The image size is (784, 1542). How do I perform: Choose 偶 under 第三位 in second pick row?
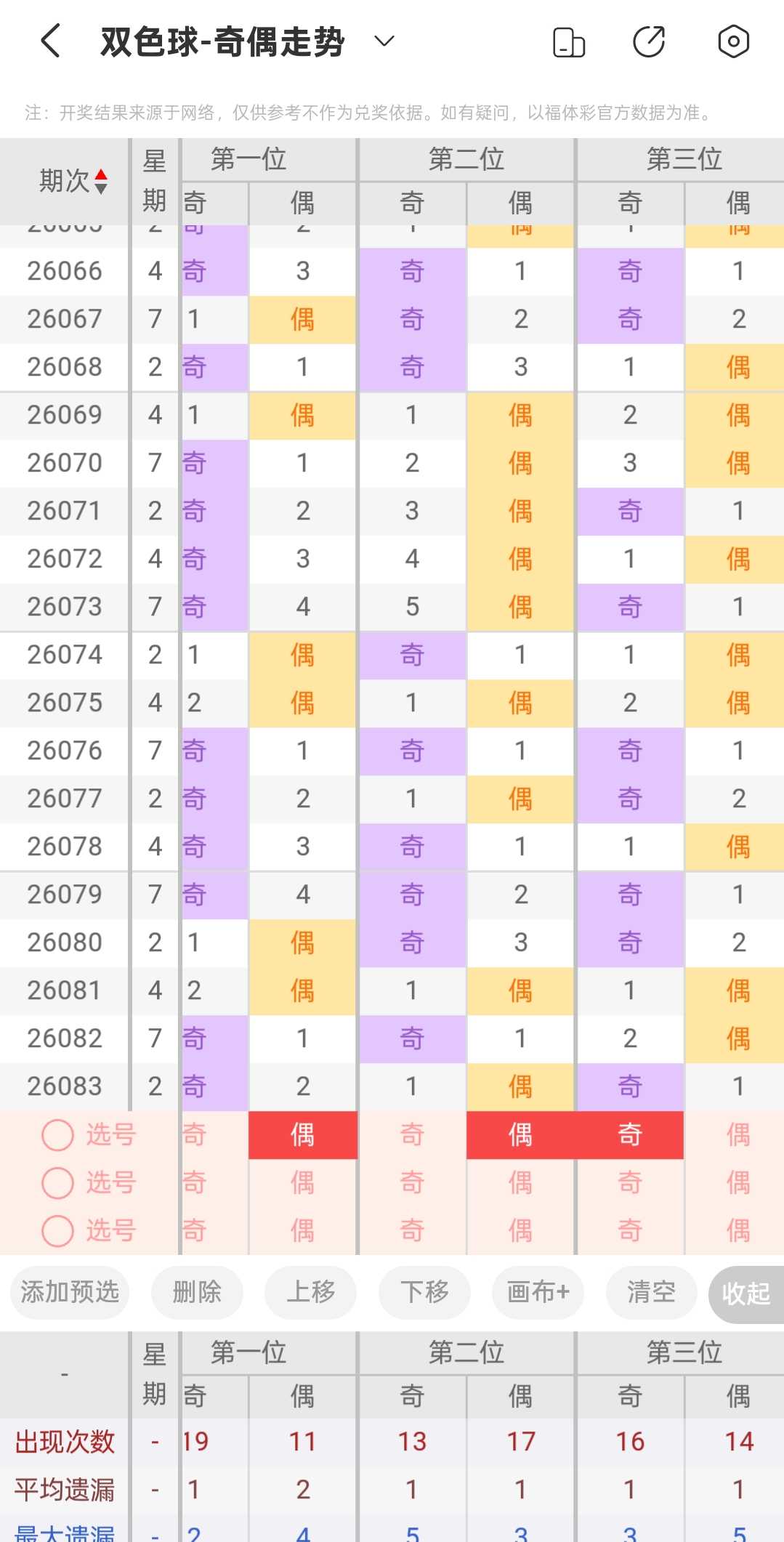(x=738, y=1182)
